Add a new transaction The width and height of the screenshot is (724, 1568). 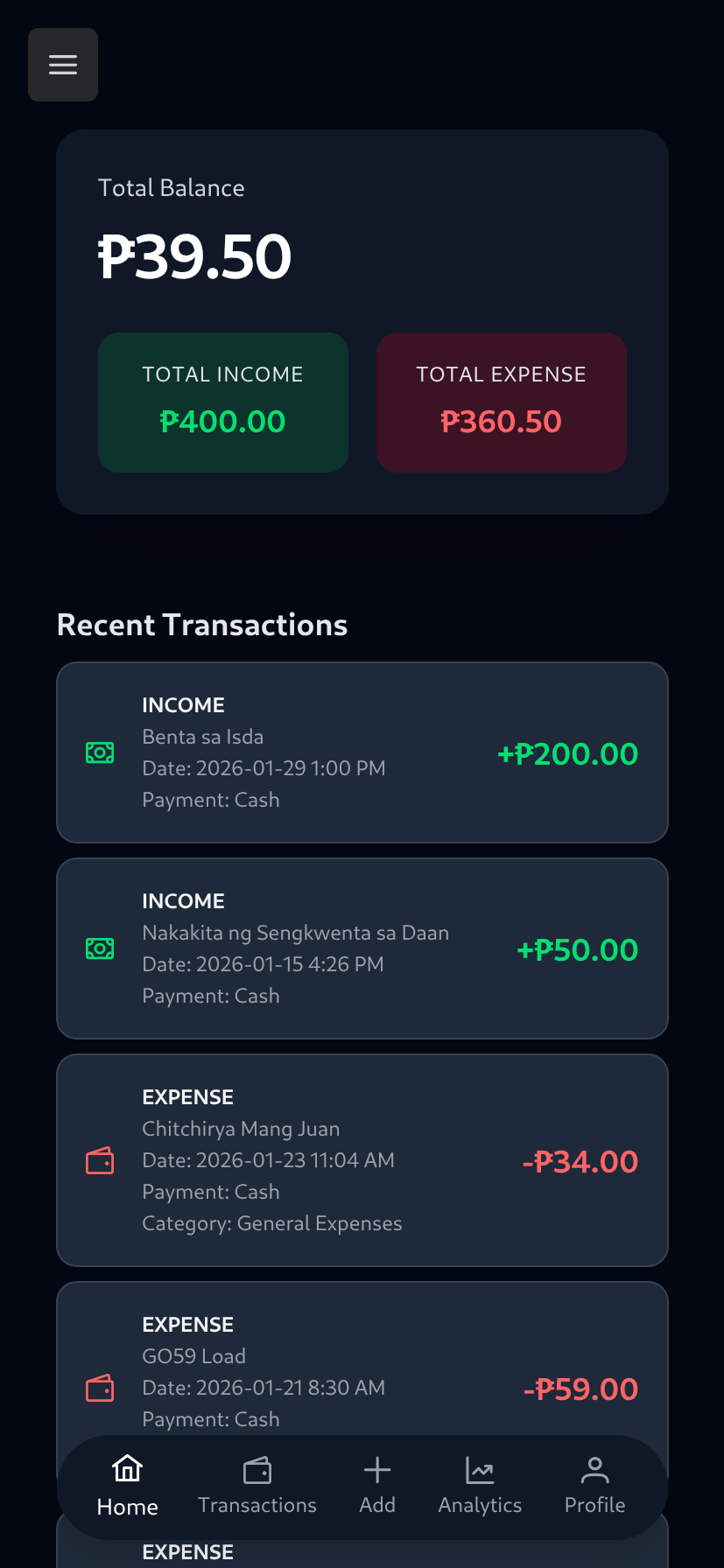pyautogui.click(x=377, y=1486)
